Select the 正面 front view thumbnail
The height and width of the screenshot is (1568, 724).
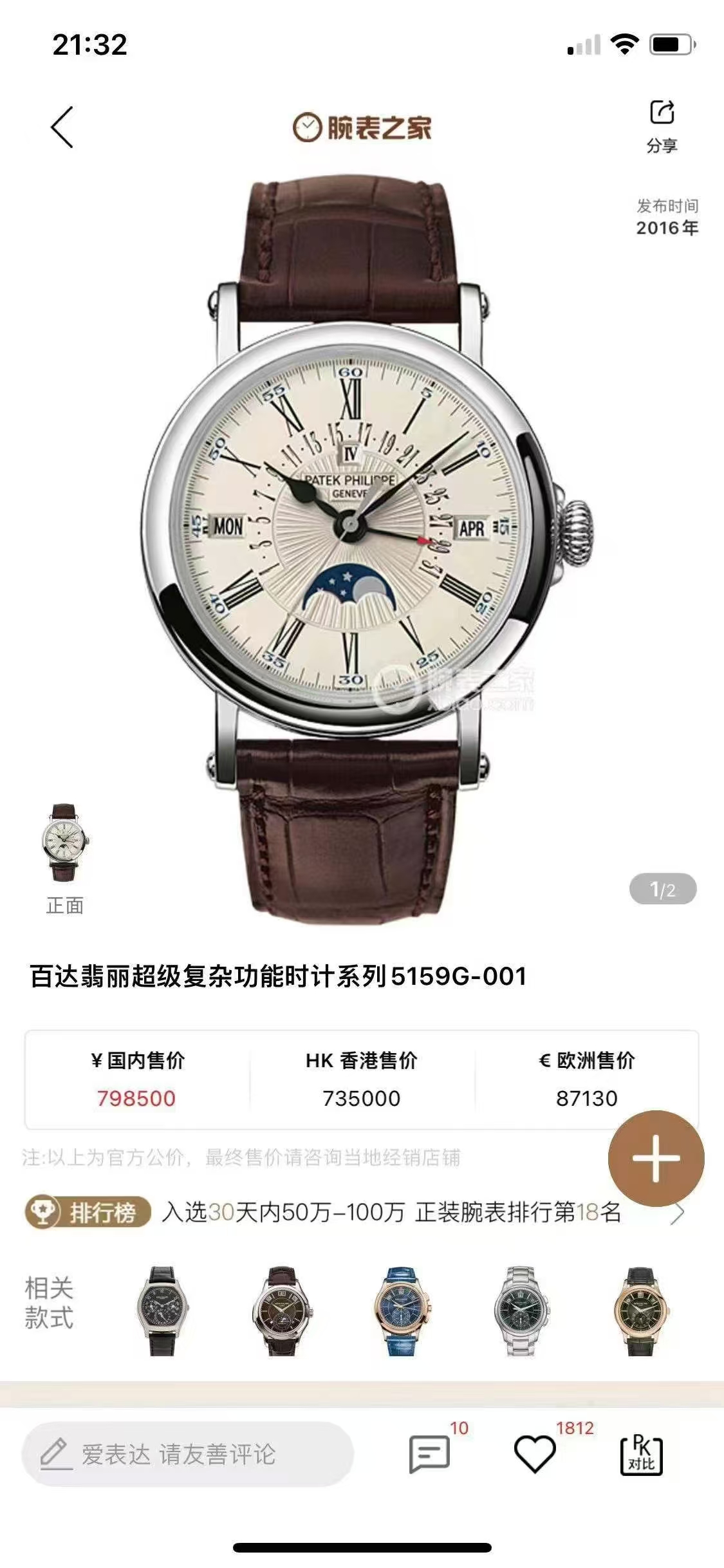coord(65,843)
